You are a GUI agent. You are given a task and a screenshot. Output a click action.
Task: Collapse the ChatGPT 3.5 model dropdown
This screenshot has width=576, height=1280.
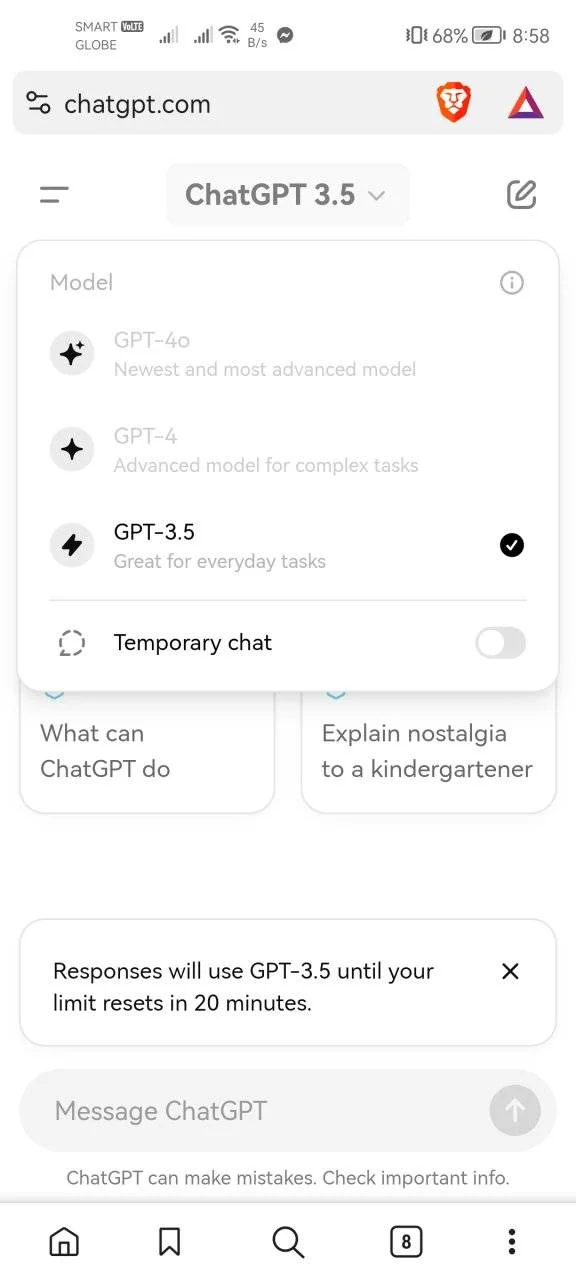[287, 194]
